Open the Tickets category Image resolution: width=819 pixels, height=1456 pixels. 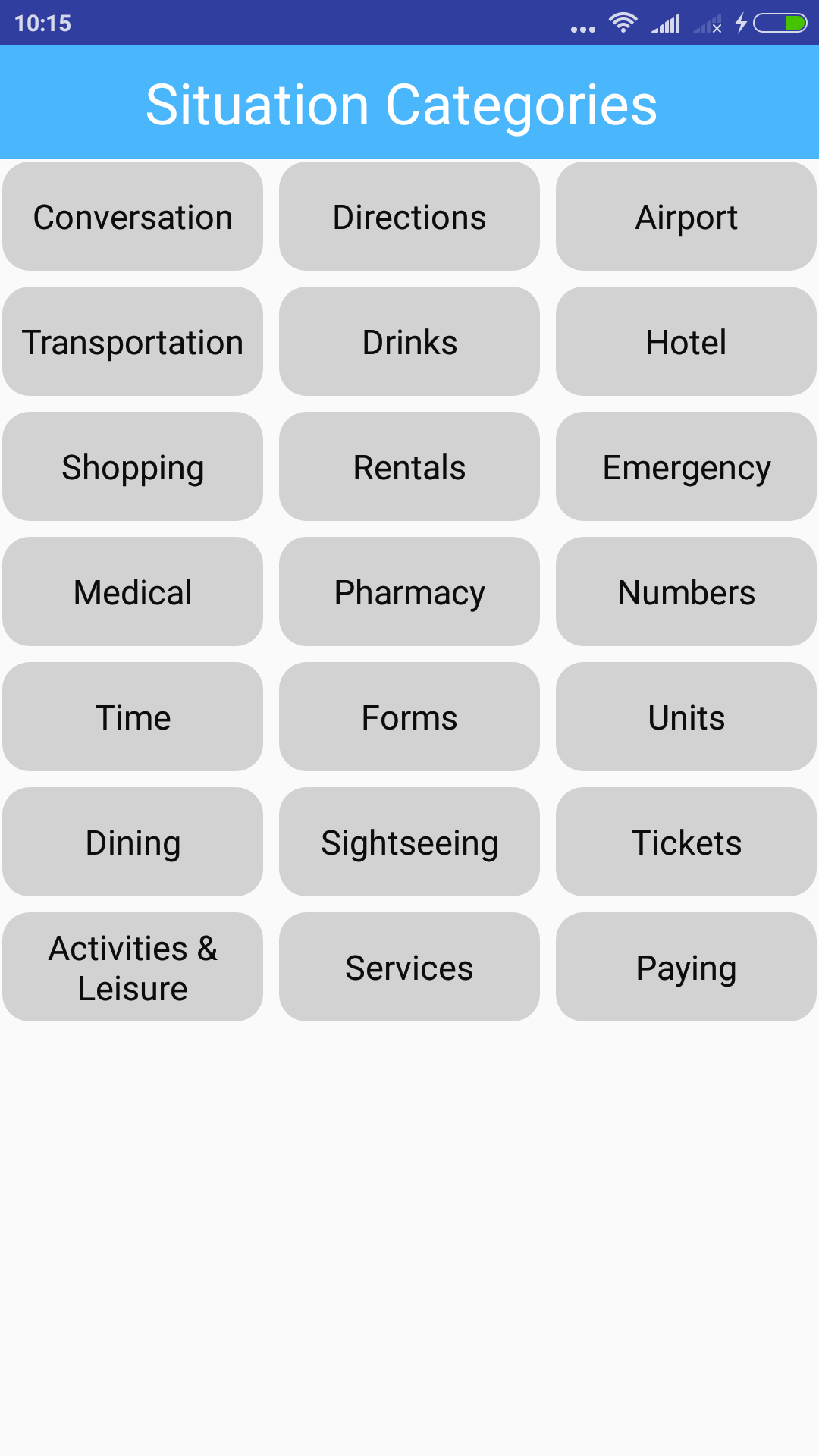tap(686, 843)
